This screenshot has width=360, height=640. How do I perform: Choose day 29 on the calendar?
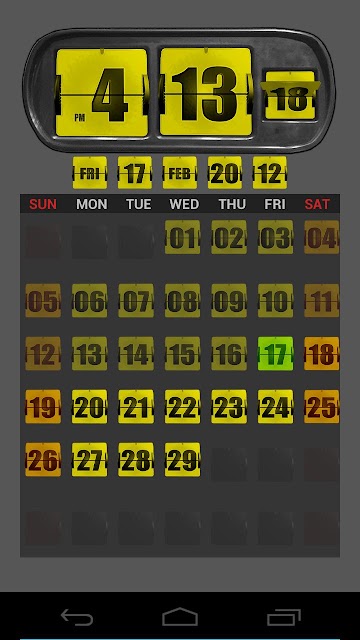coord(182,460)
